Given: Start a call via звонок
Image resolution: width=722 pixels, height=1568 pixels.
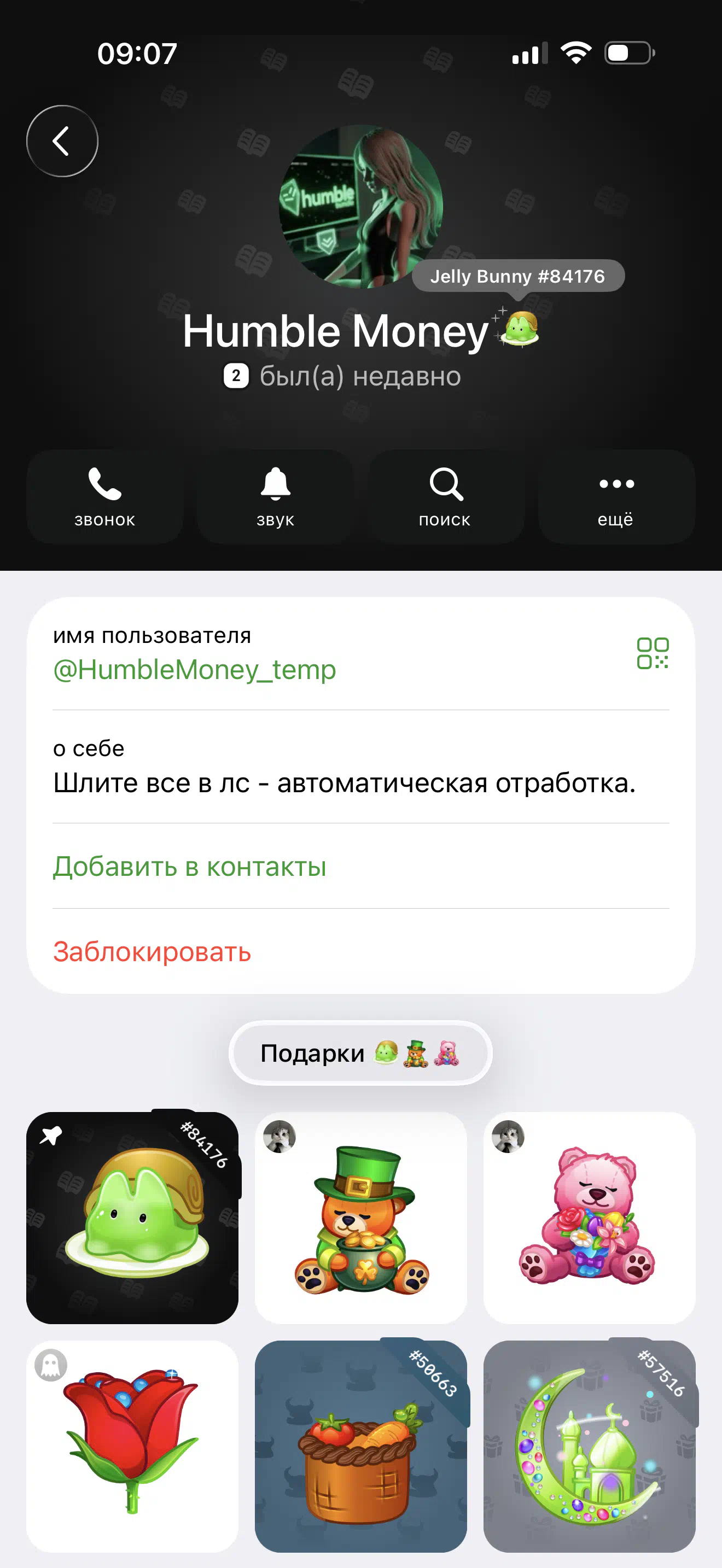Looking at the screenshot, I should pos(104,496).
